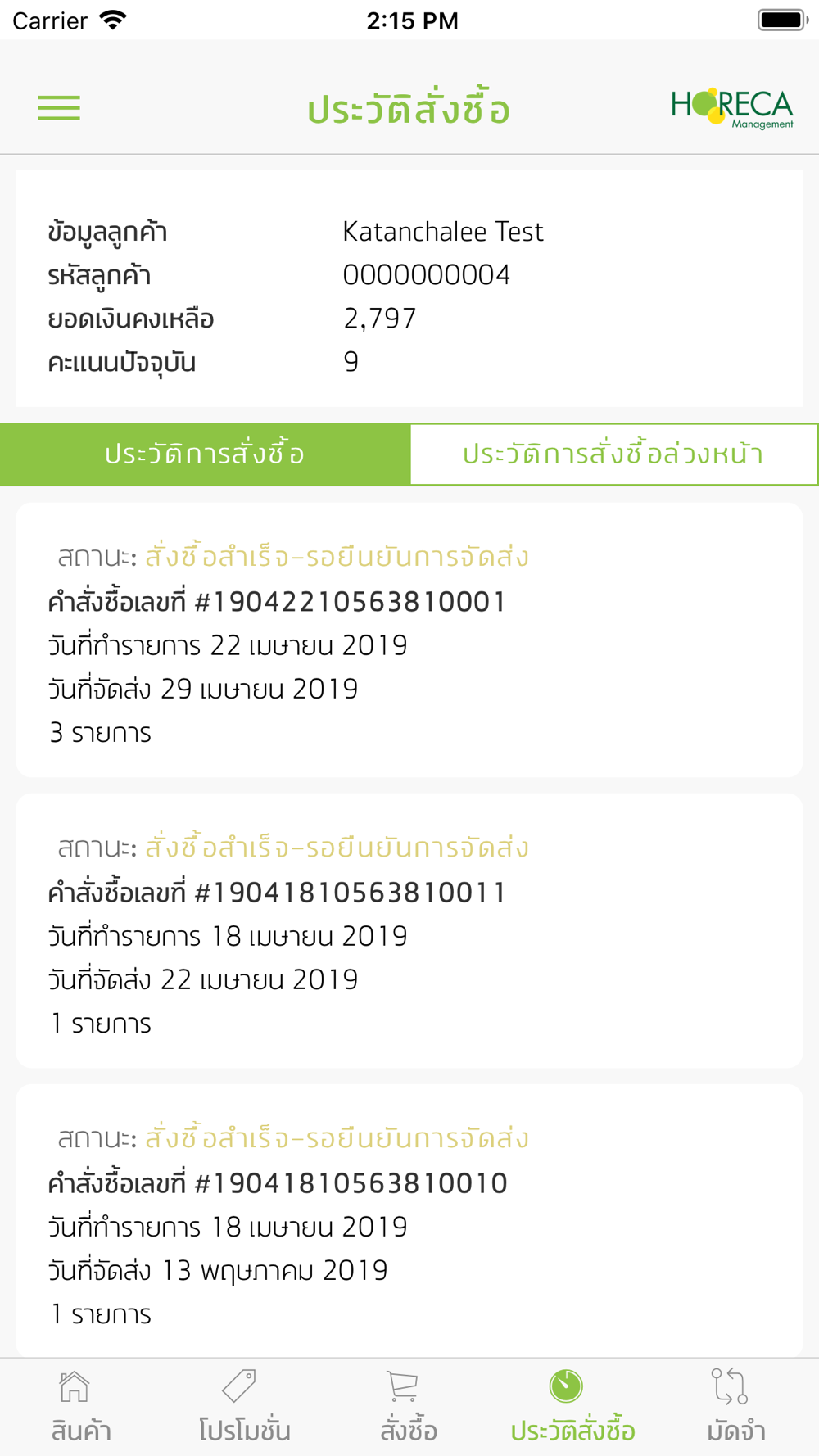Open the มัดจำ tab
The image size is (819, 1456).
coord(736,1406)
